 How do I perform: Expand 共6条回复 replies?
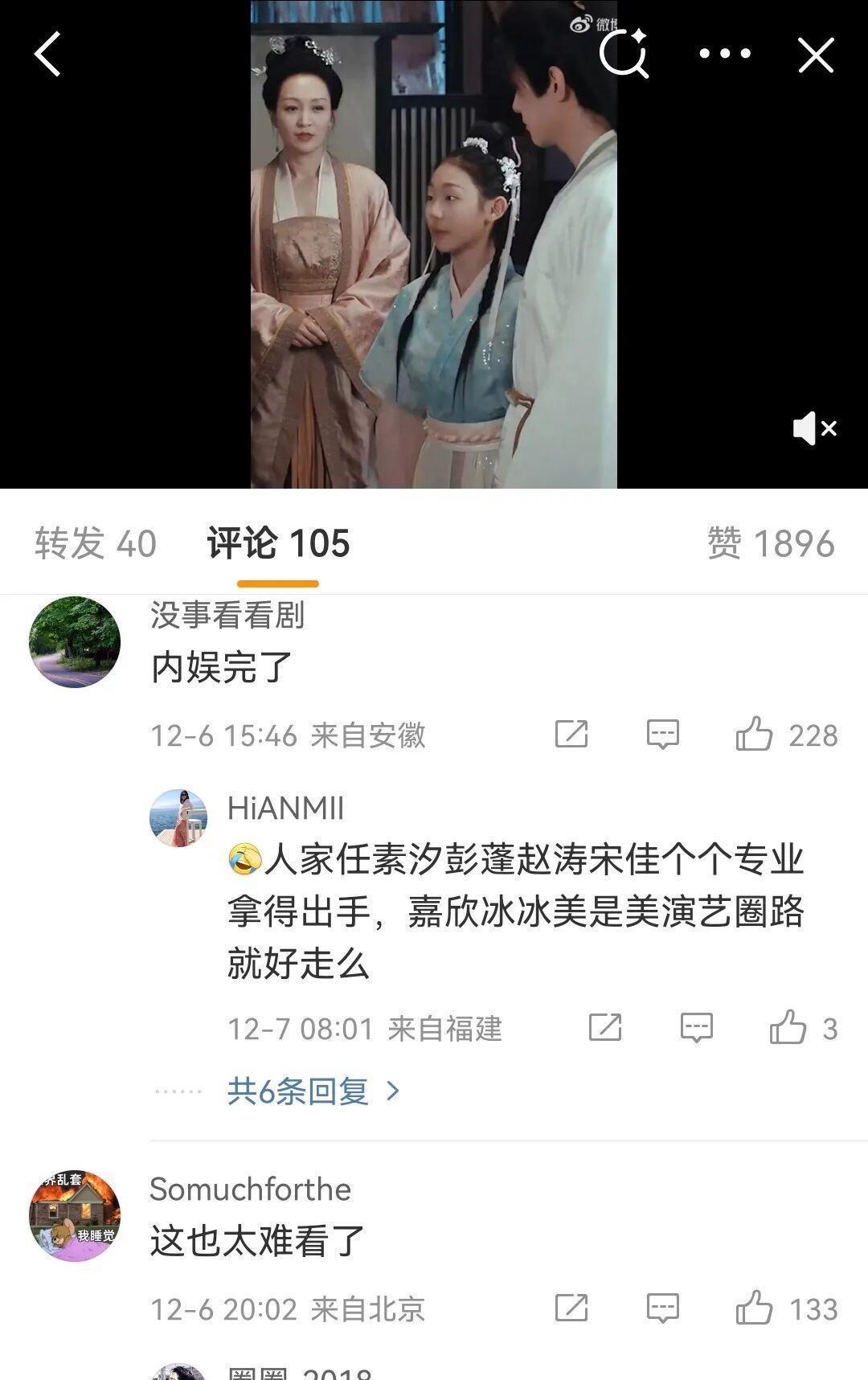click(313, 1091)
